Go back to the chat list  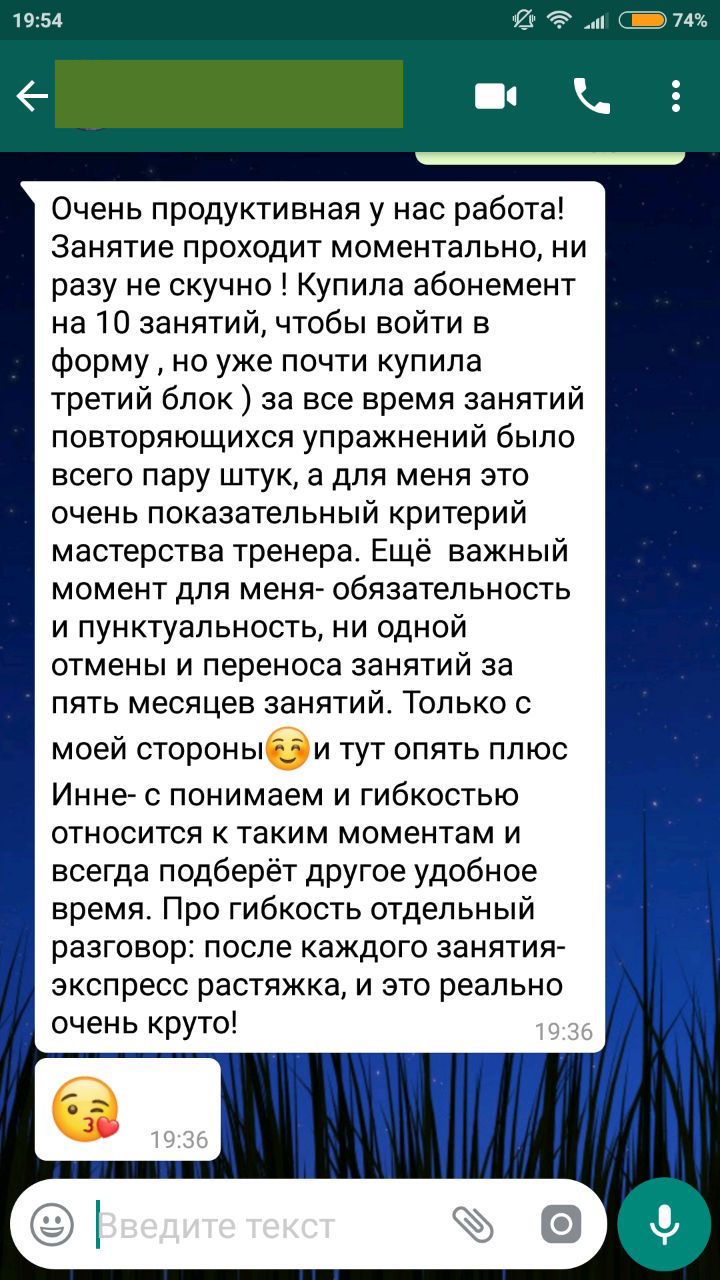(33, 96)
